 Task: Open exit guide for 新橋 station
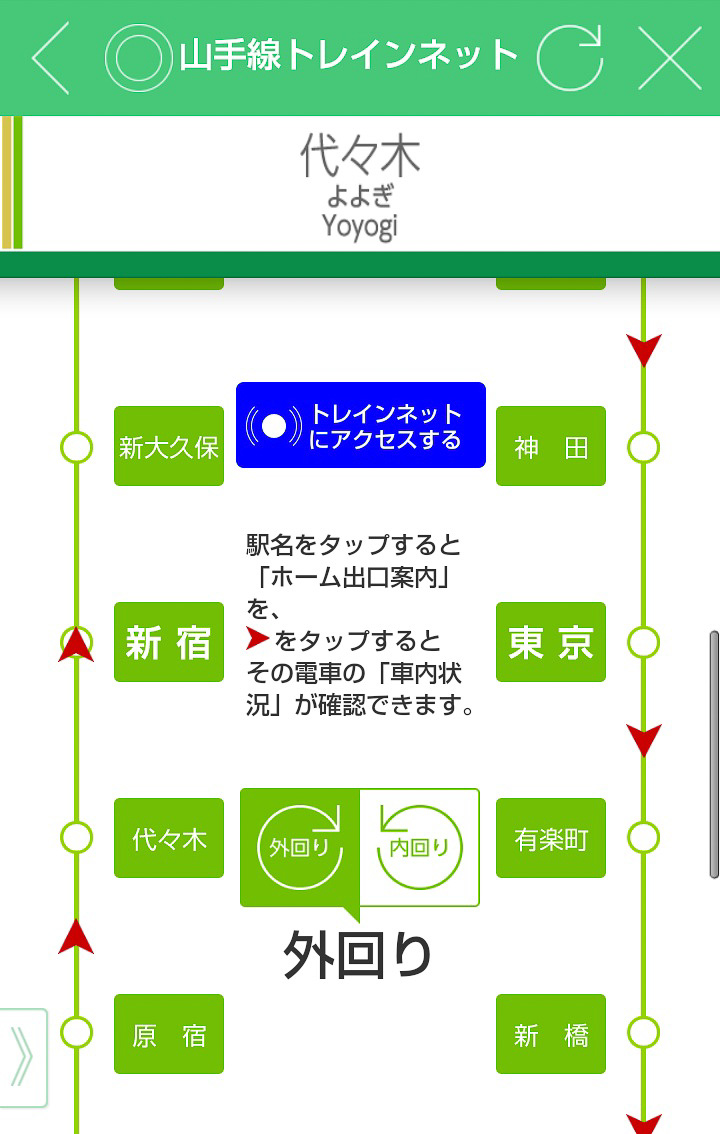click(x=551, y=1034)
